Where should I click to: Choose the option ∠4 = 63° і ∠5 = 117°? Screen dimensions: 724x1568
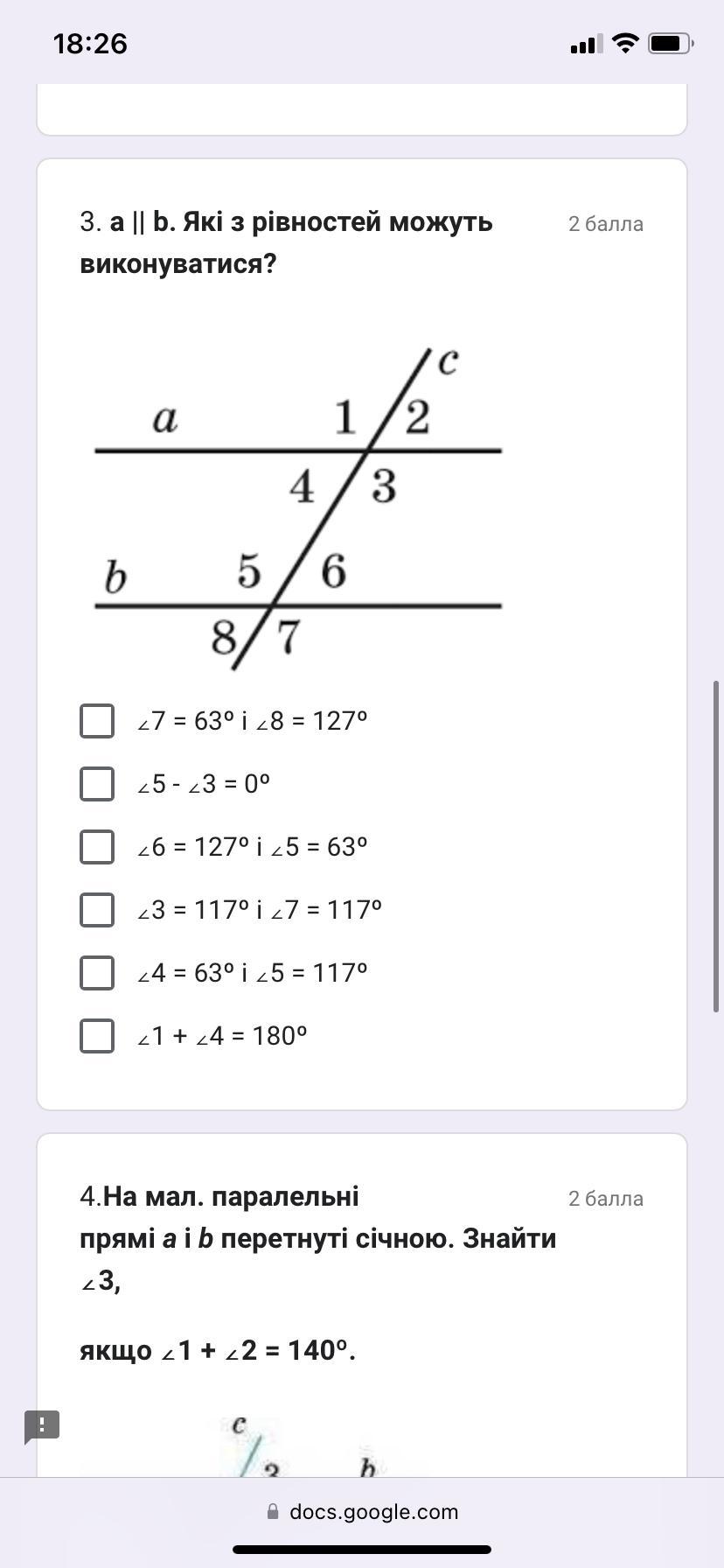[97, 973]
